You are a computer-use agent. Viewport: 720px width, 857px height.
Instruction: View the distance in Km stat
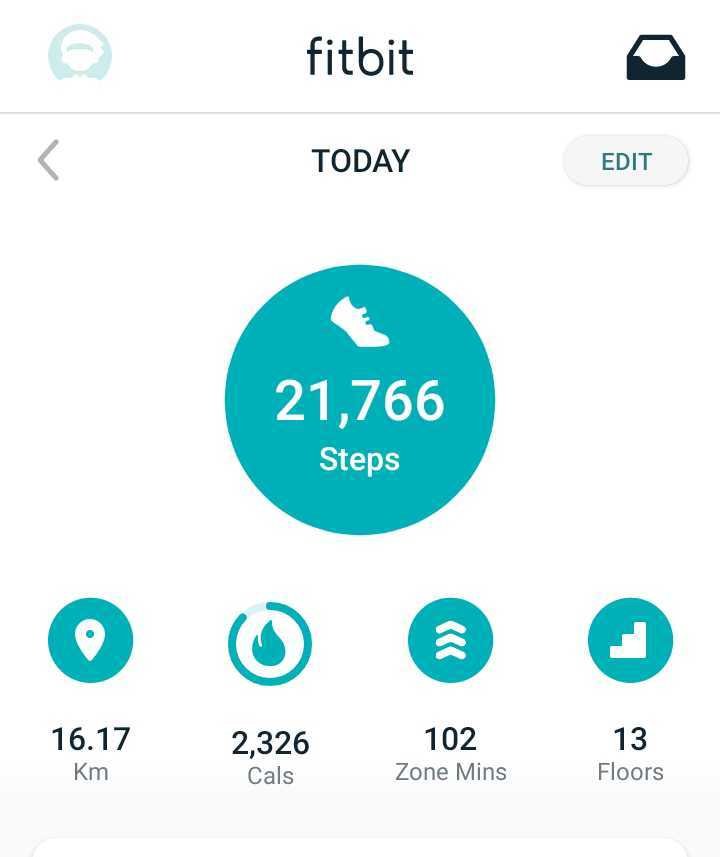(x=90, y=641)
